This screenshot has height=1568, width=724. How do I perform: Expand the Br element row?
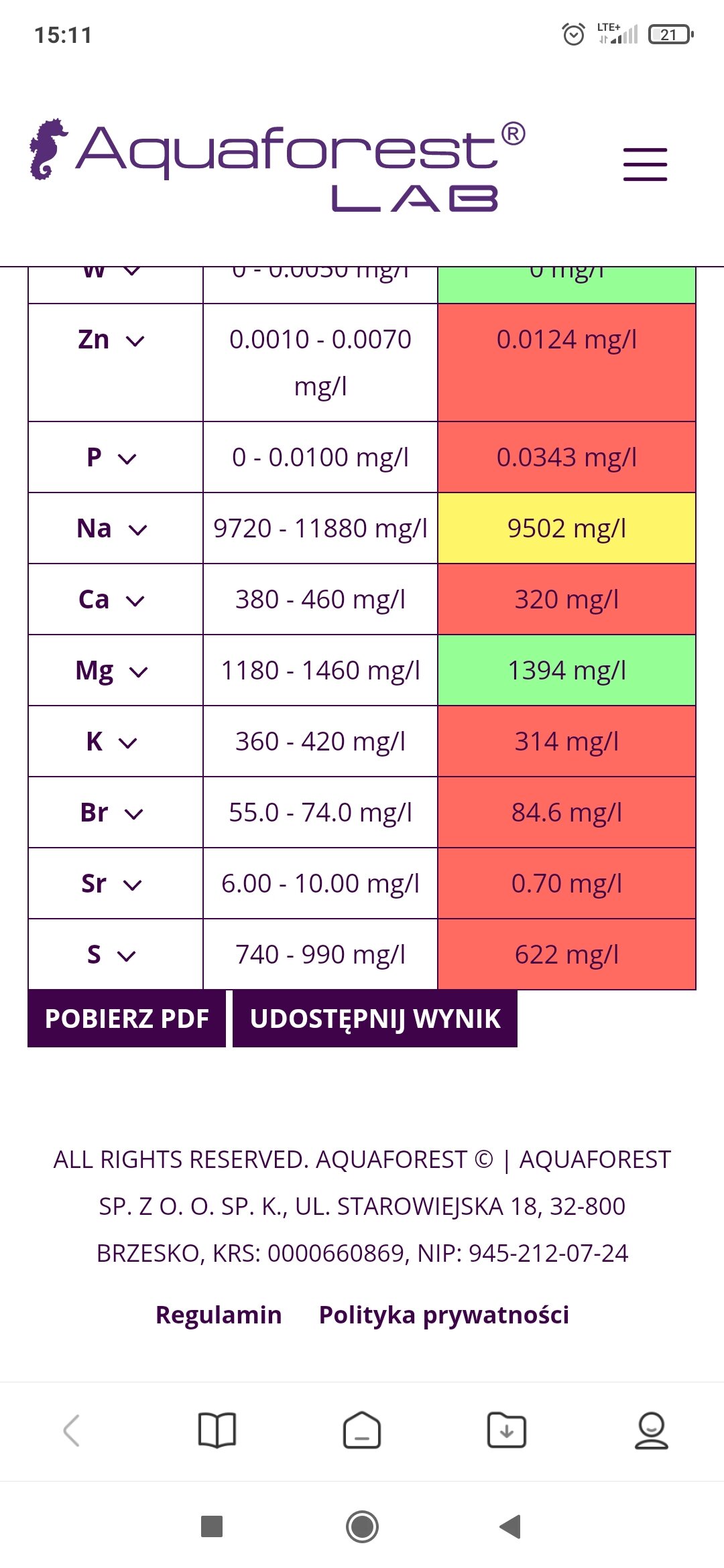(133, 813)
